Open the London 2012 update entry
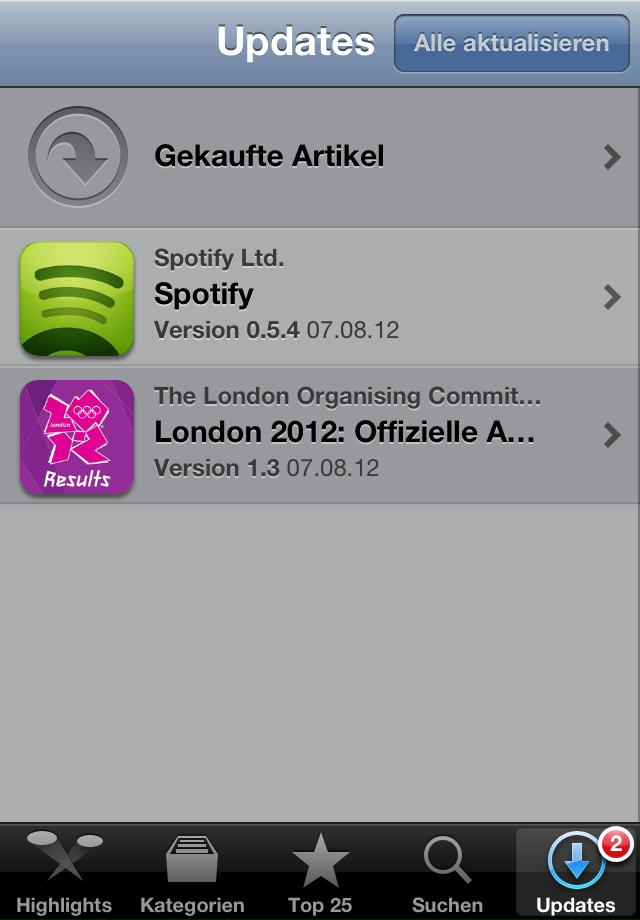 pos(320,434)
